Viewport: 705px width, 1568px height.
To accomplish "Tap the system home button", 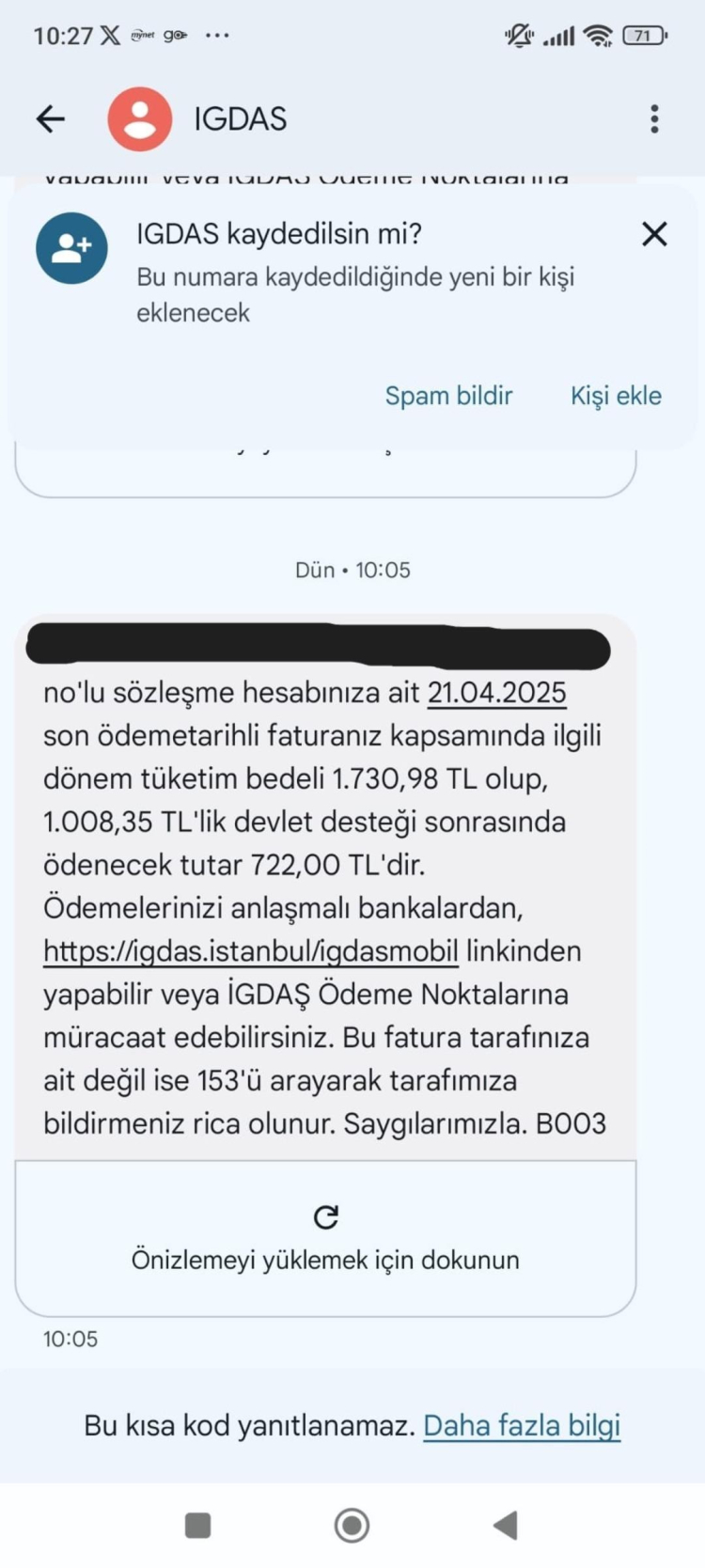I will 352,1525.
